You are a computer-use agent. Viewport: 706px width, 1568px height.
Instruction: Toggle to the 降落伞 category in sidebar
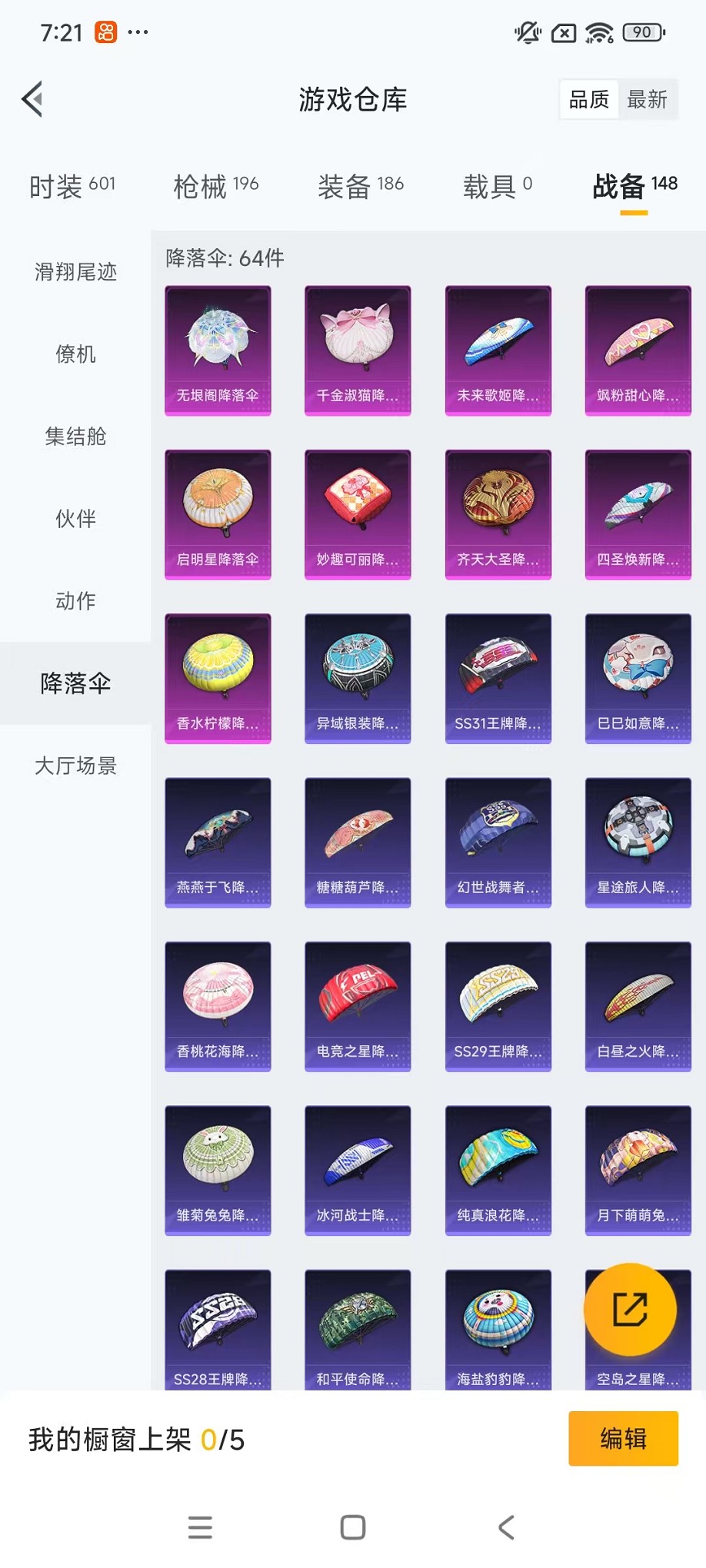pos(75,683)
